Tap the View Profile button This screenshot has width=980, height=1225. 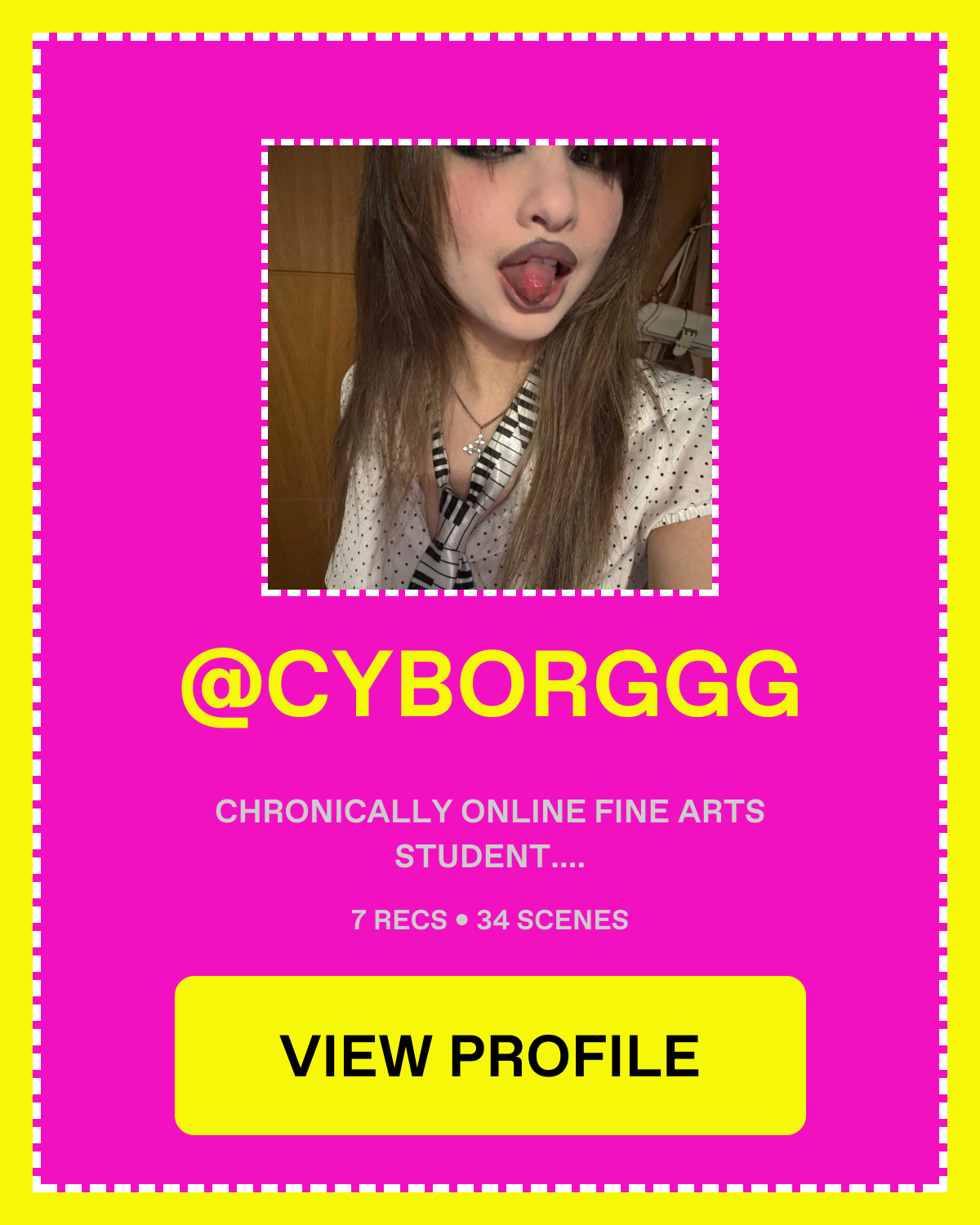[x=490, y=1055]
